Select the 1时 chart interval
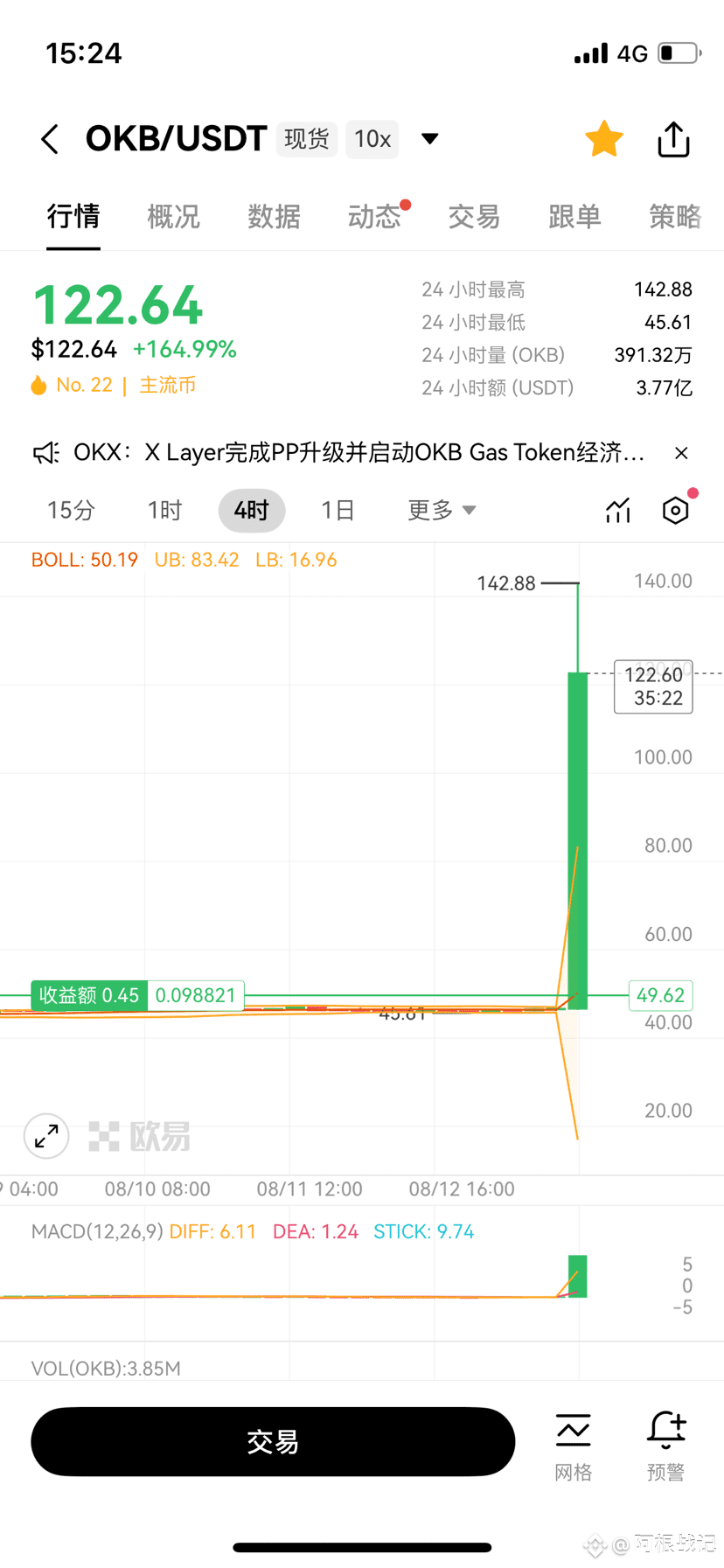This screenshot has height=1568, width=724. pos(164,510)
